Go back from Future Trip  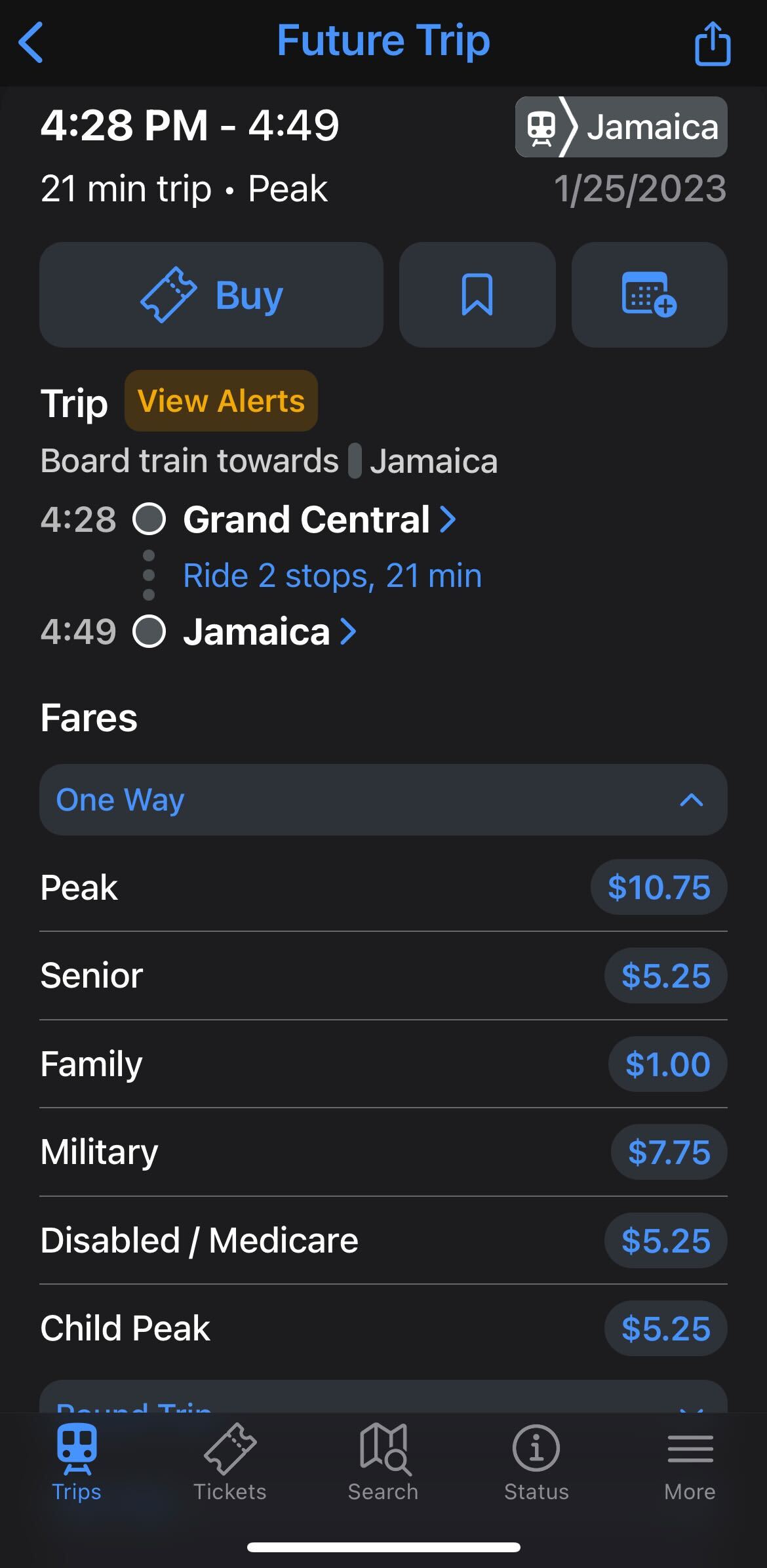pyautogui.click(x=31, y=43)
